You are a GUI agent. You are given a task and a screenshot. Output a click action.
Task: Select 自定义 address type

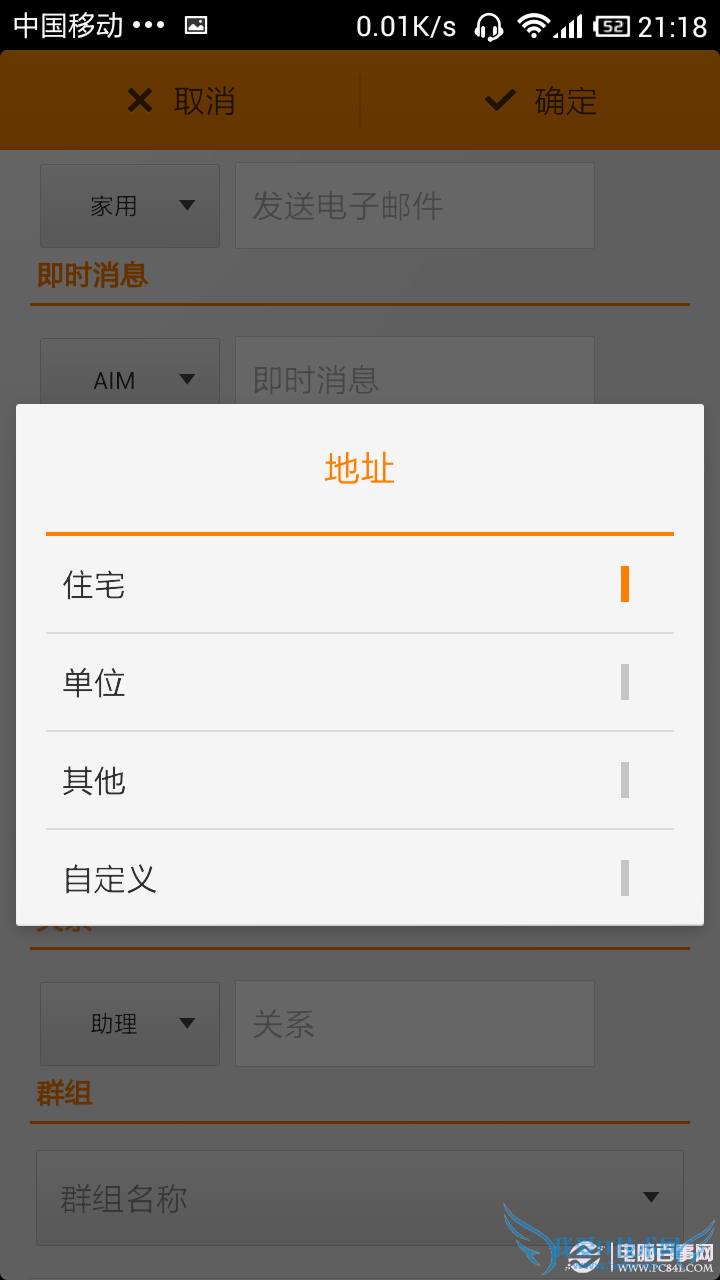pyautogui.click(x=359, y=878)
